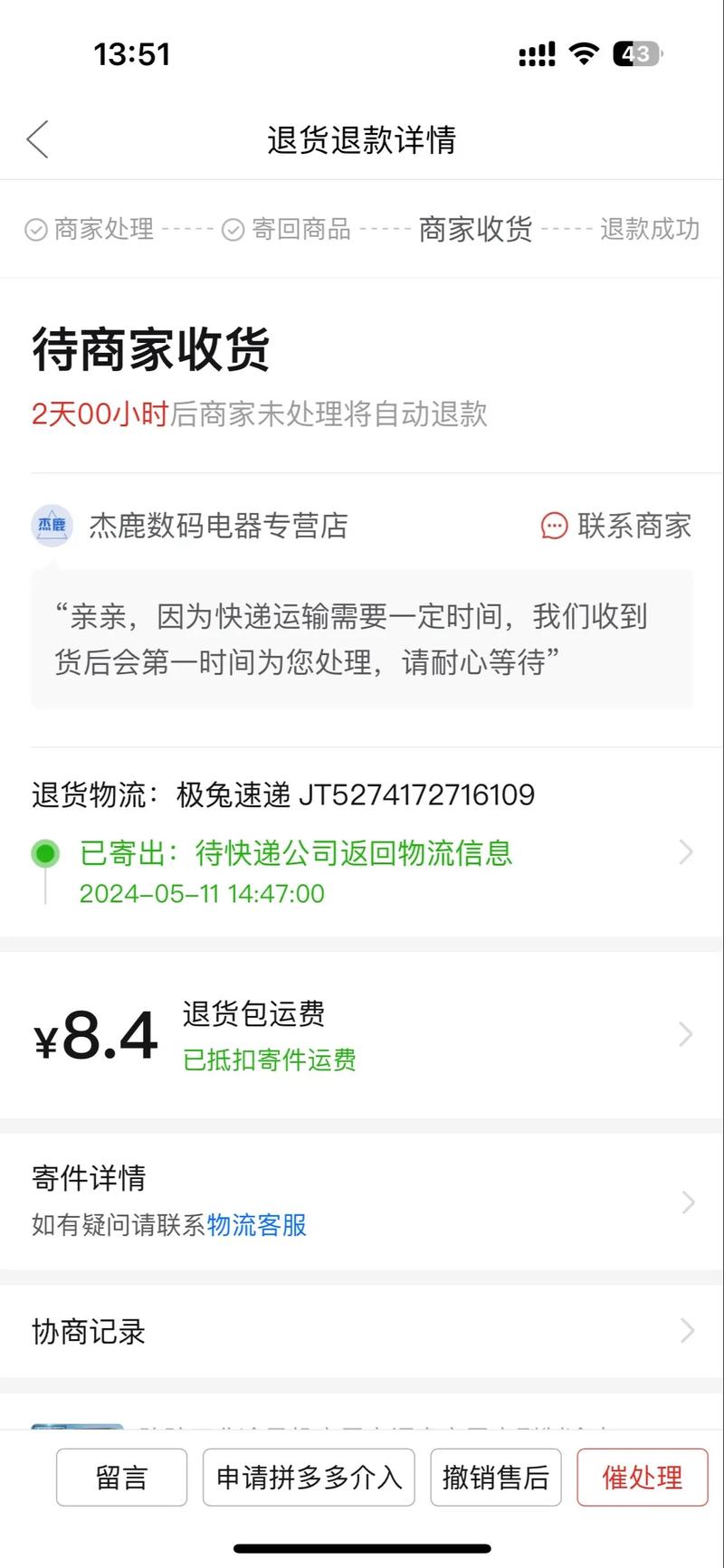Go back from the refund details page
The image size is (724, 1568).
[x=38, y=140]
